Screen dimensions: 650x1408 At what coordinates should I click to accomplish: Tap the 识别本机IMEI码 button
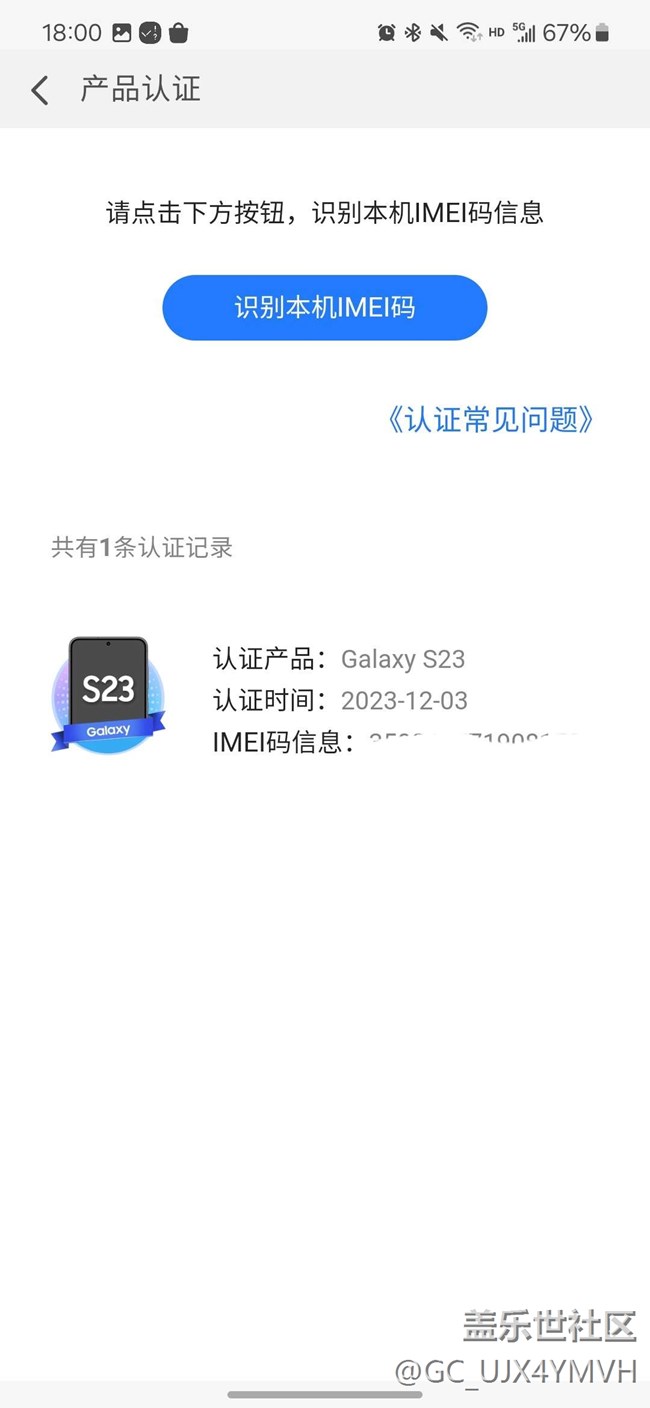click(325, 307)
